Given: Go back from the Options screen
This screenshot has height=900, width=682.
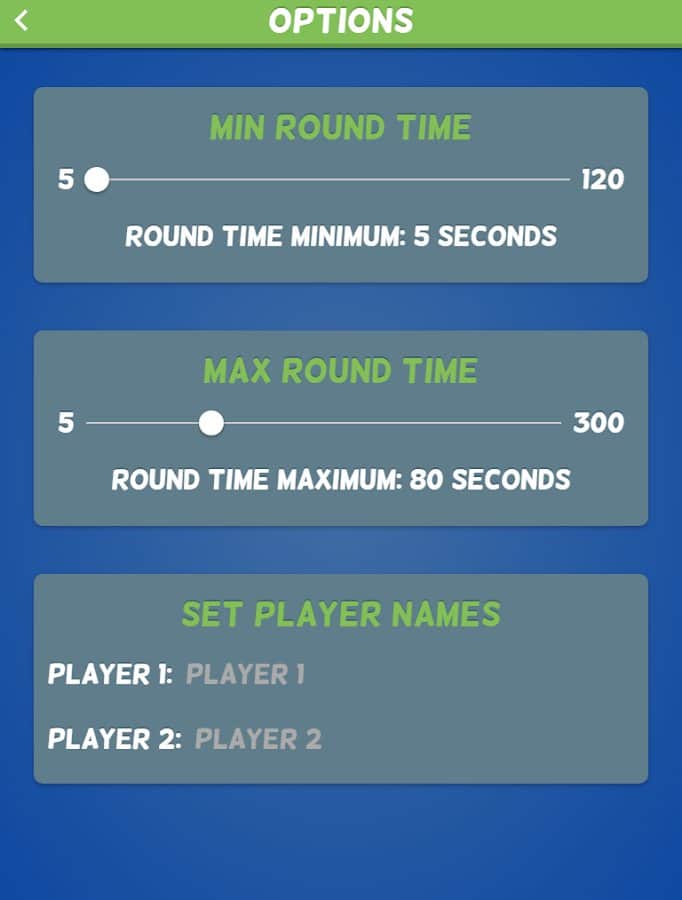Looking at the screenshot, I should click(x=22, y=21).
